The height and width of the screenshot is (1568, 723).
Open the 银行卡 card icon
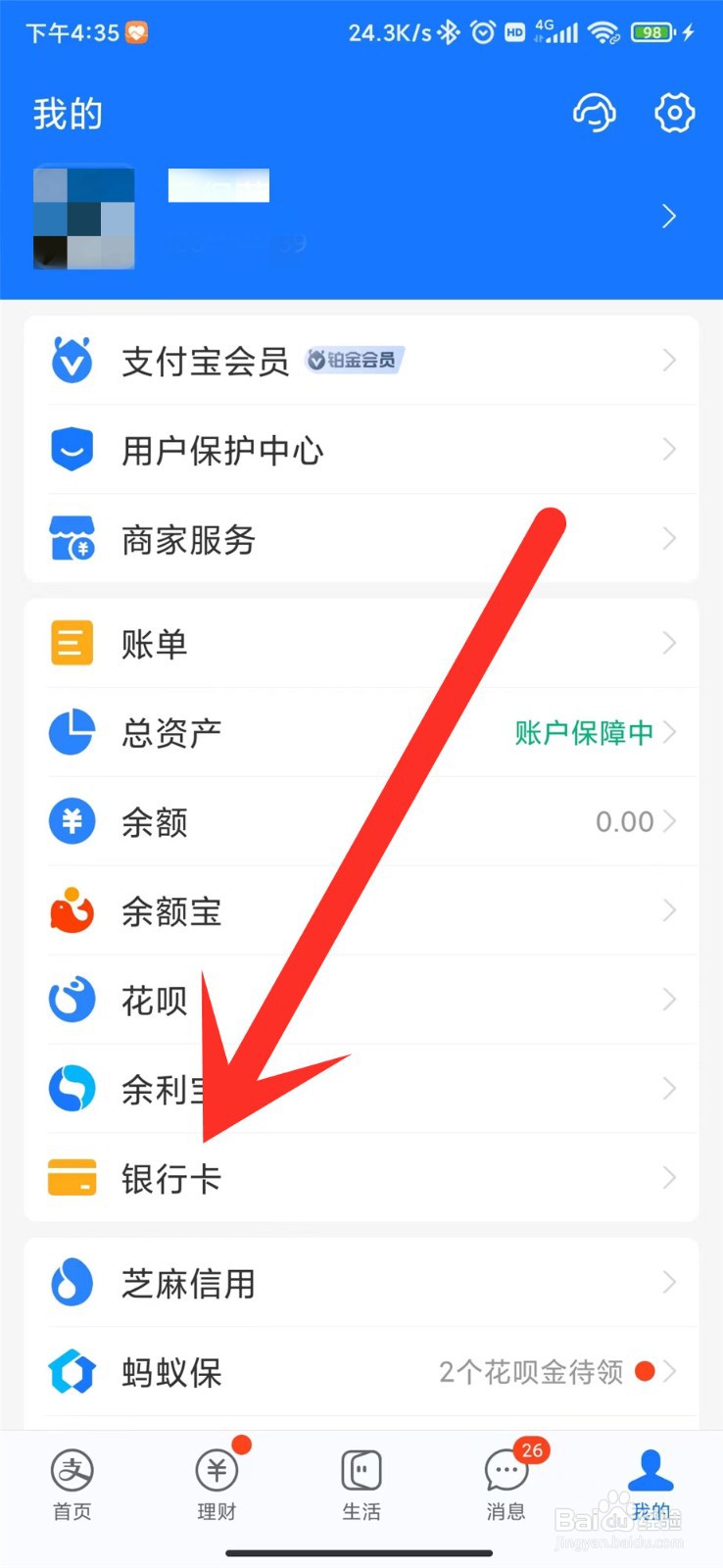[71, 1178]
